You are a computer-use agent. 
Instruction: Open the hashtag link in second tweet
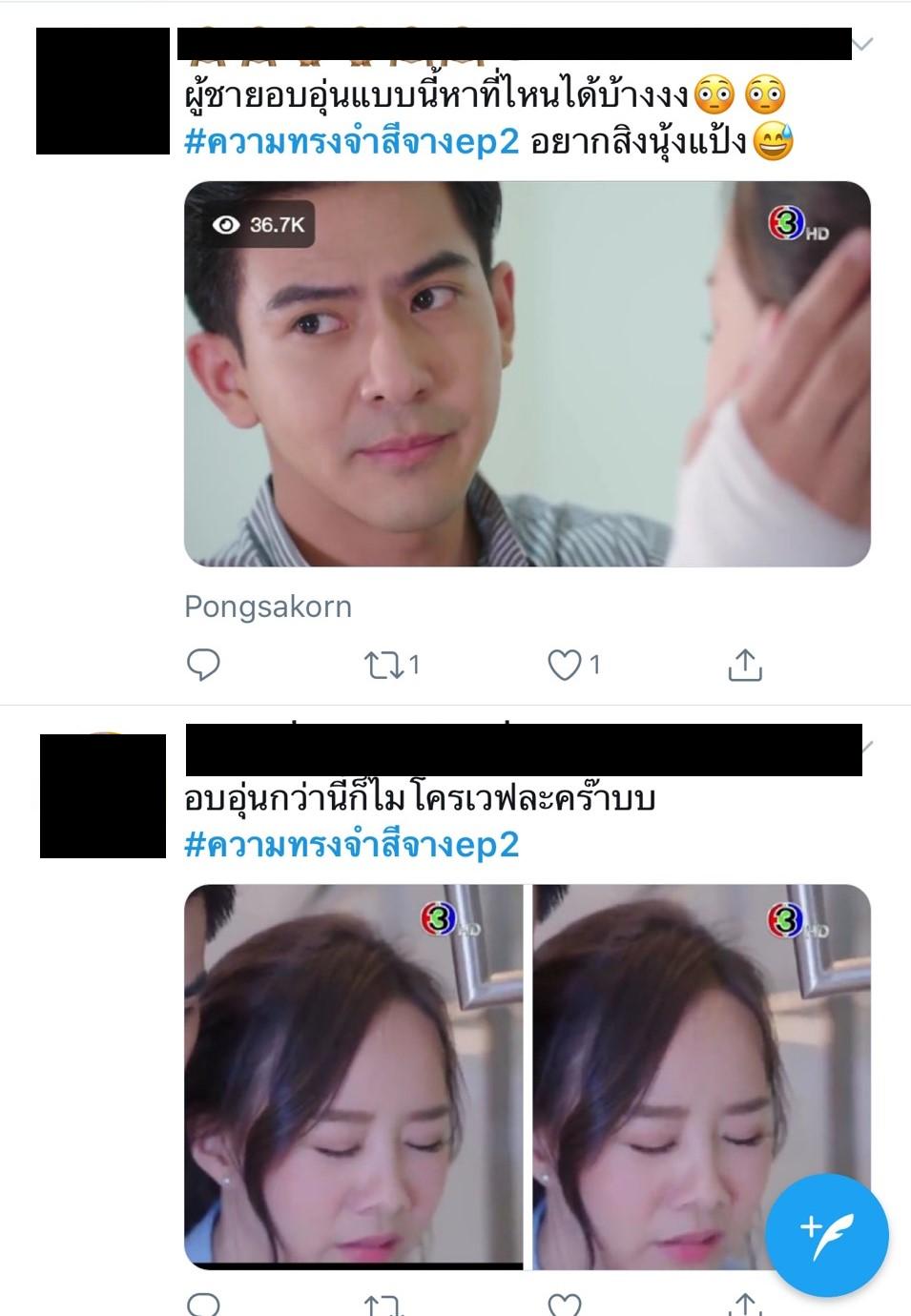(352, 845)
